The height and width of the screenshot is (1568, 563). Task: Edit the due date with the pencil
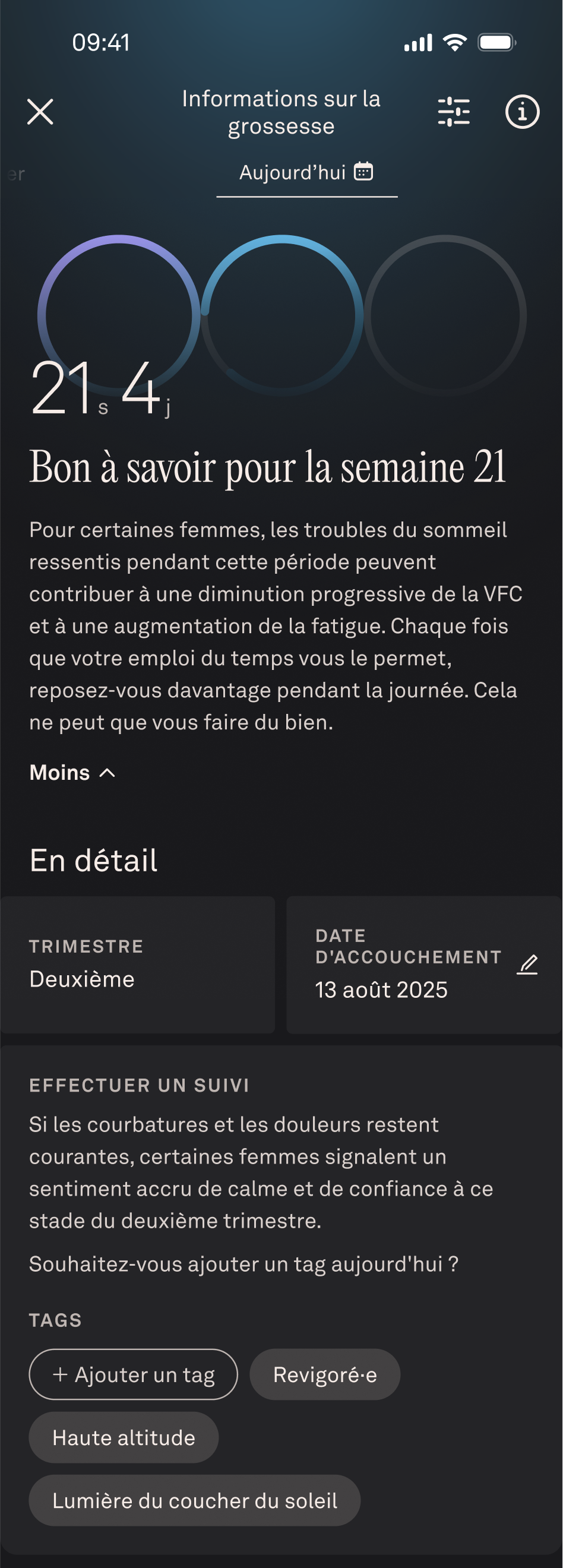click(x=527, y=965)
